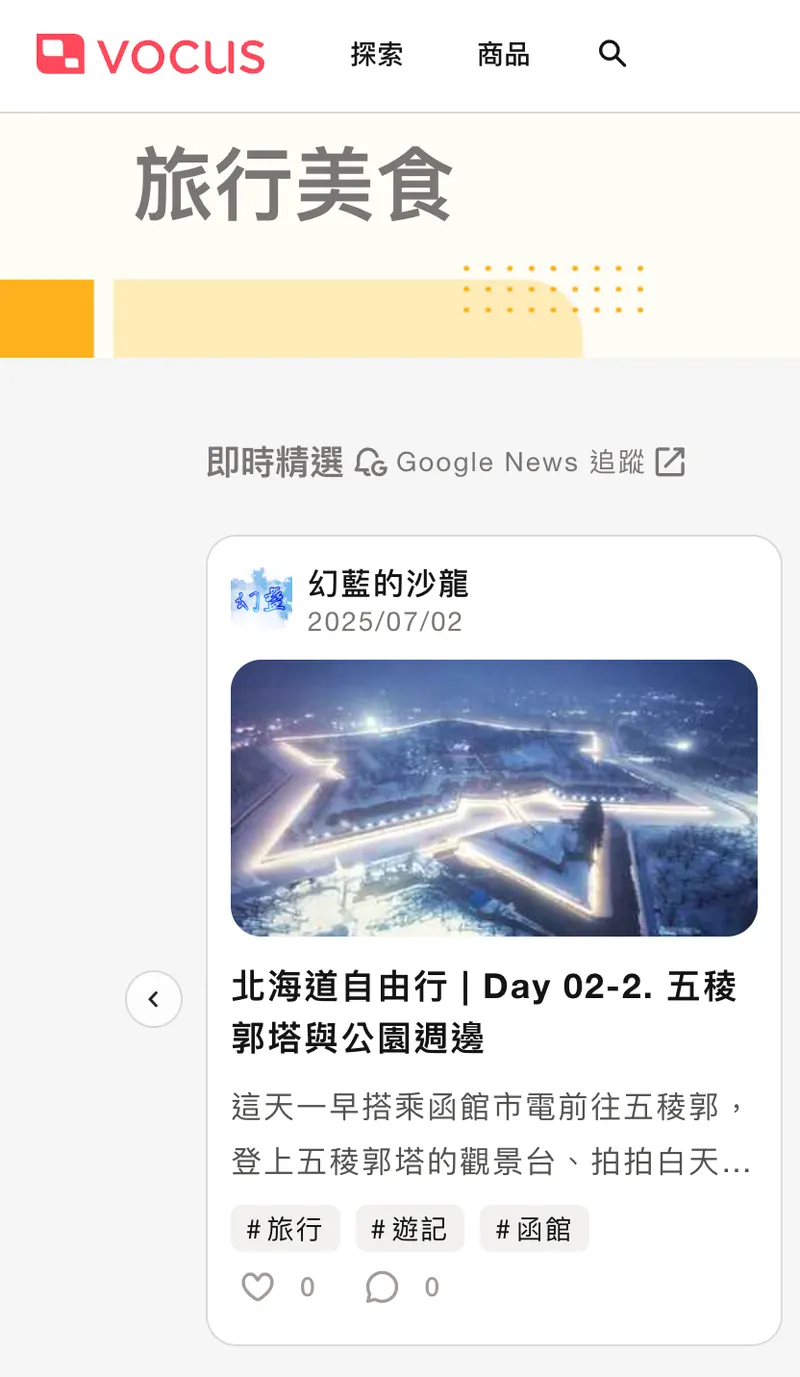Open the 北海道自由行 Day 02-2 article
The width and height of the screenshot is (800, 1377).
pyautogui.click(x=484, y=1012)
